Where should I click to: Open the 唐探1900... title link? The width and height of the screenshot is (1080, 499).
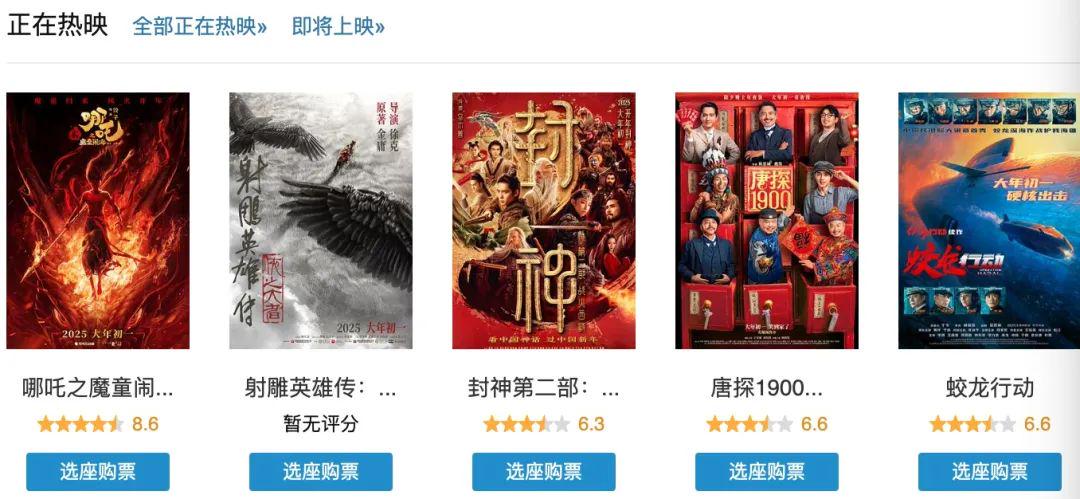[767, 388]
